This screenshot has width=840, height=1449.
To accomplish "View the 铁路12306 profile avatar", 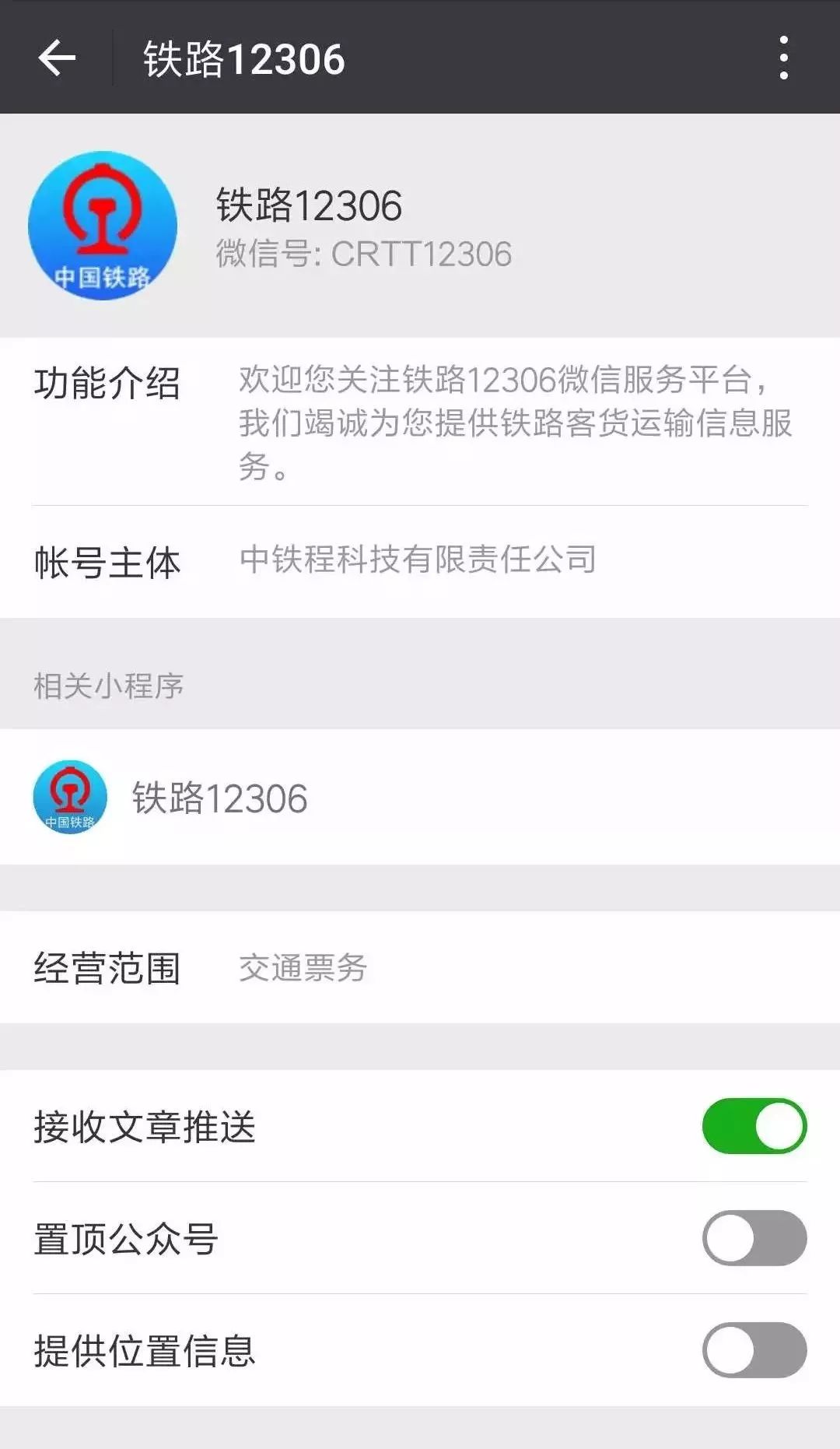I will point(103,226).
